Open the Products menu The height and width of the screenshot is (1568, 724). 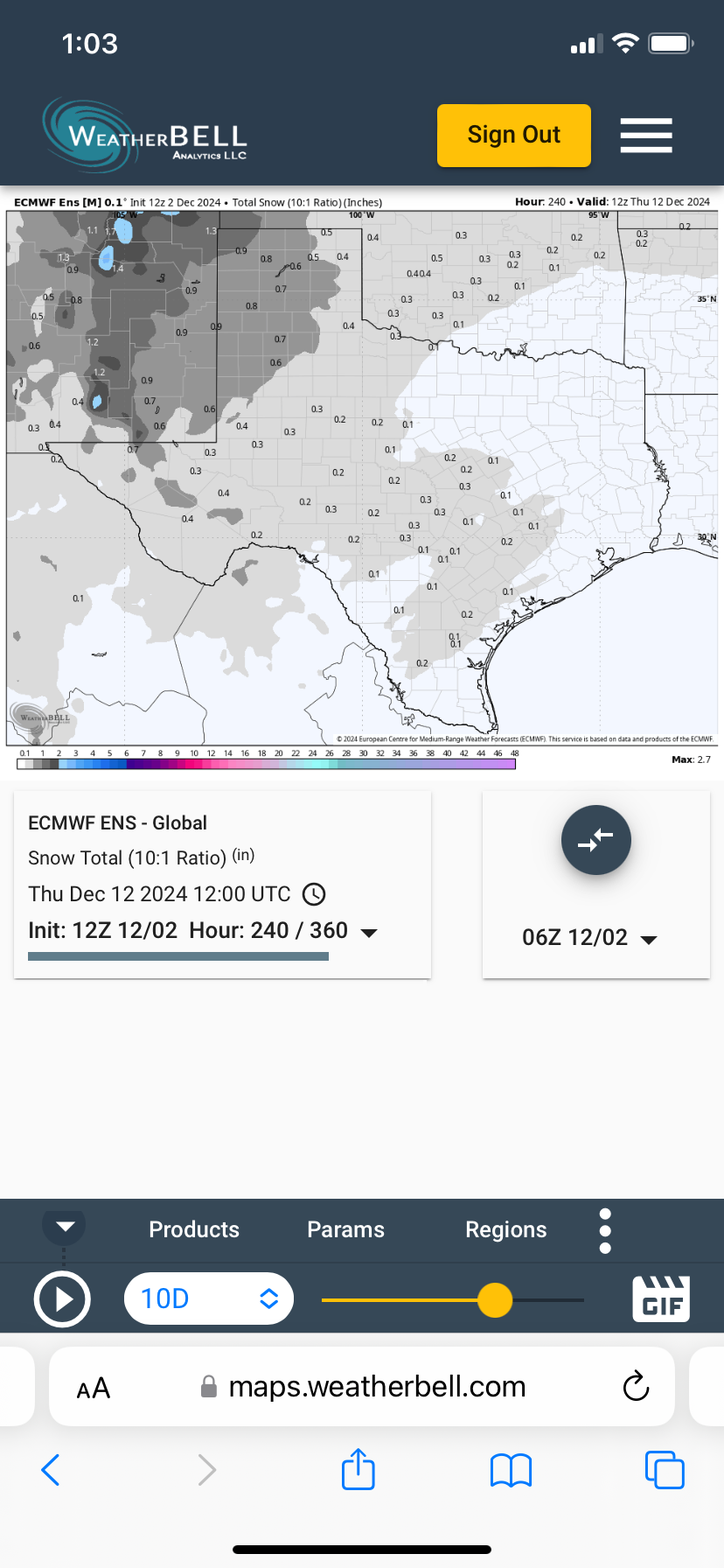(194, 1229)
